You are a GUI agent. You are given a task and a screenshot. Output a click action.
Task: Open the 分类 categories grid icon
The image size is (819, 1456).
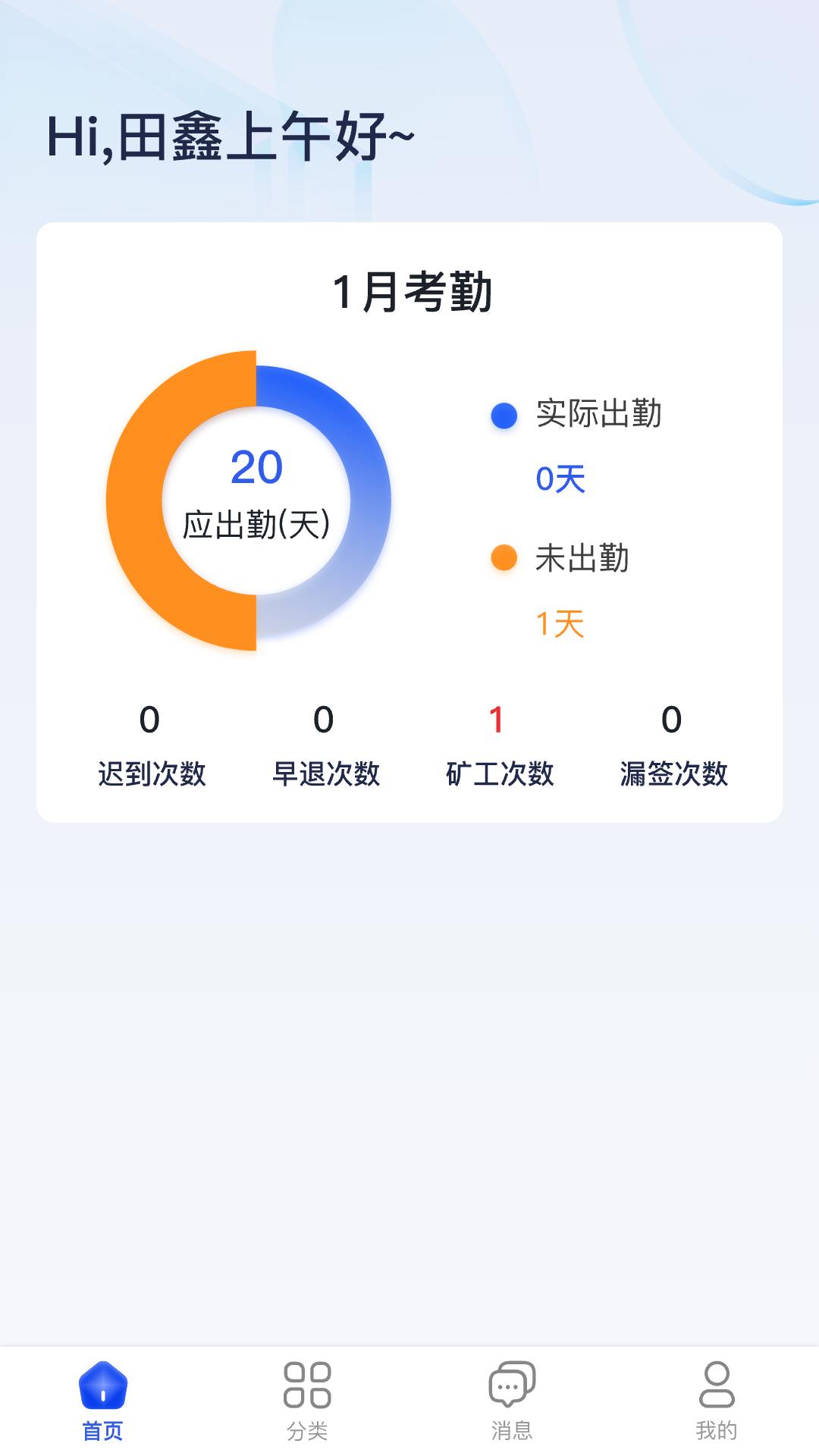tap(308, 1392)
